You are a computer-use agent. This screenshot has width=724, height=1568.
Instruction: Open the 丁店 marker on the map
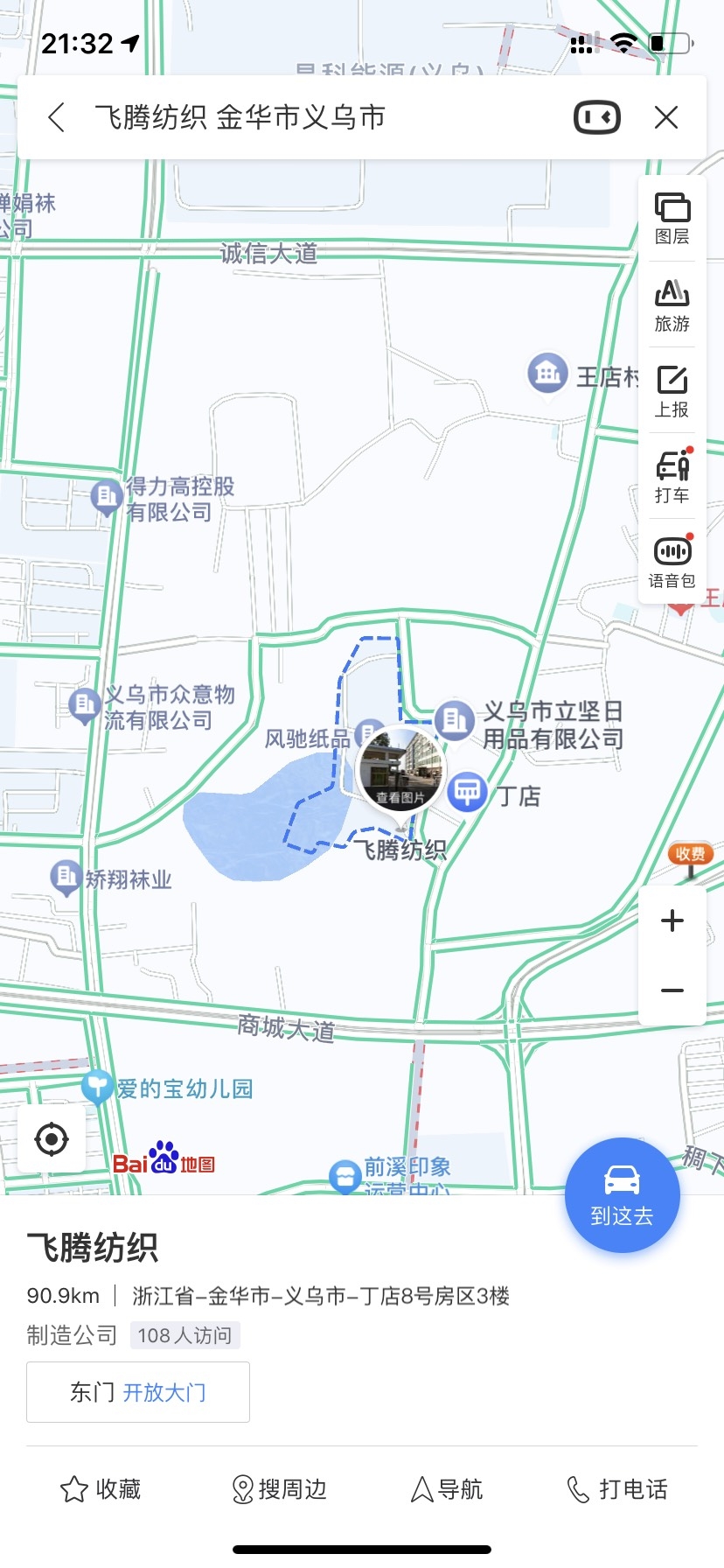(468, 793)
